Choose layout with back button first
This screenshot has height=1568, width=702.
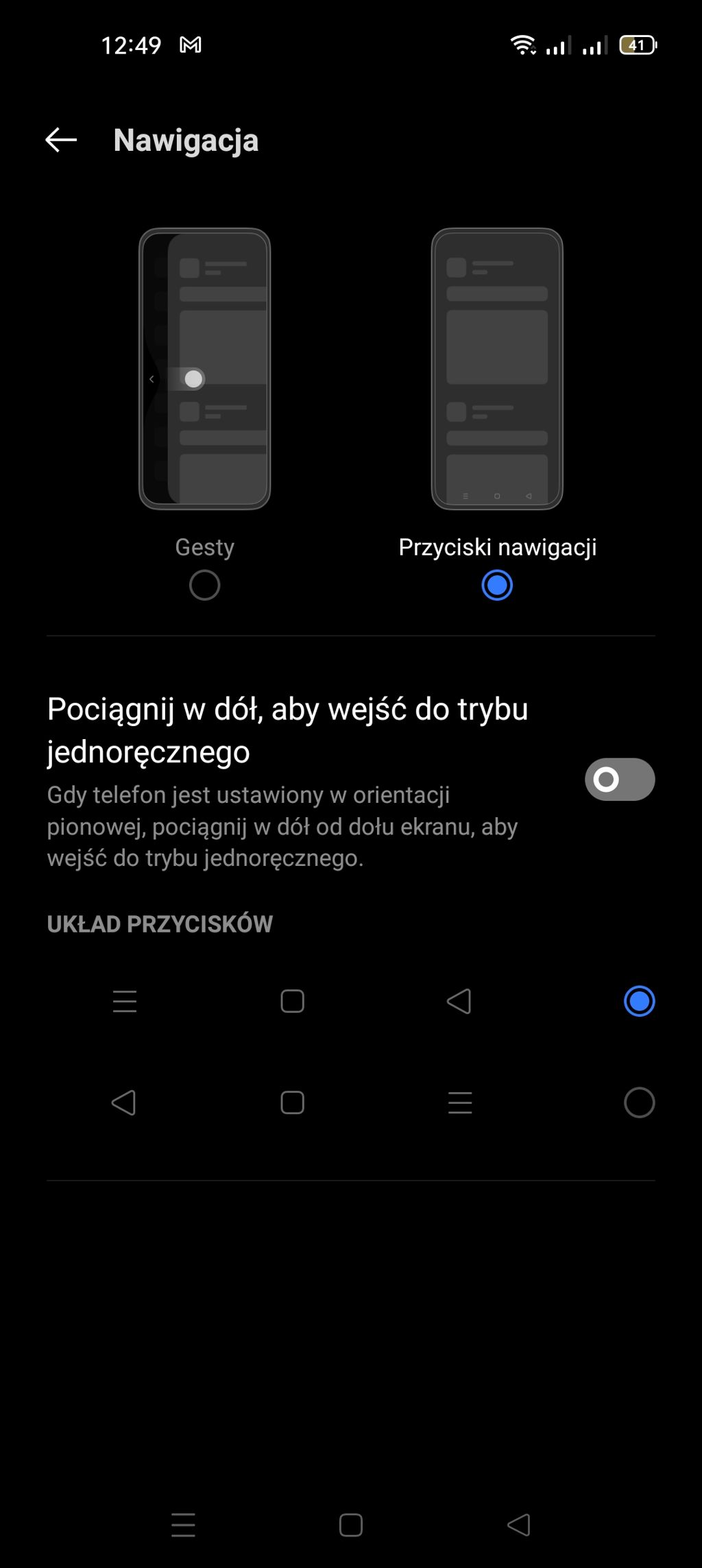tap(639, 1102)
